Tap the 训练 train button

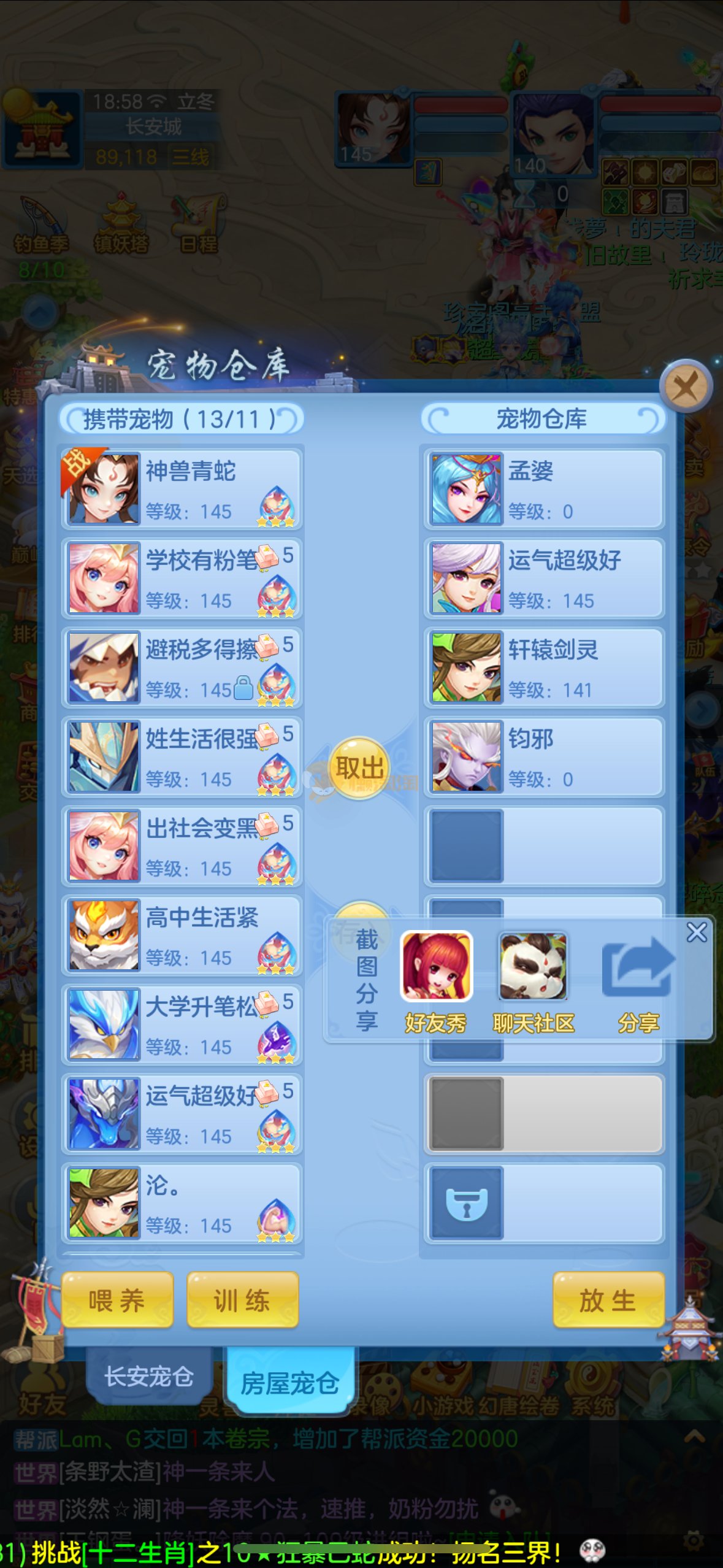pos(242,1300)
